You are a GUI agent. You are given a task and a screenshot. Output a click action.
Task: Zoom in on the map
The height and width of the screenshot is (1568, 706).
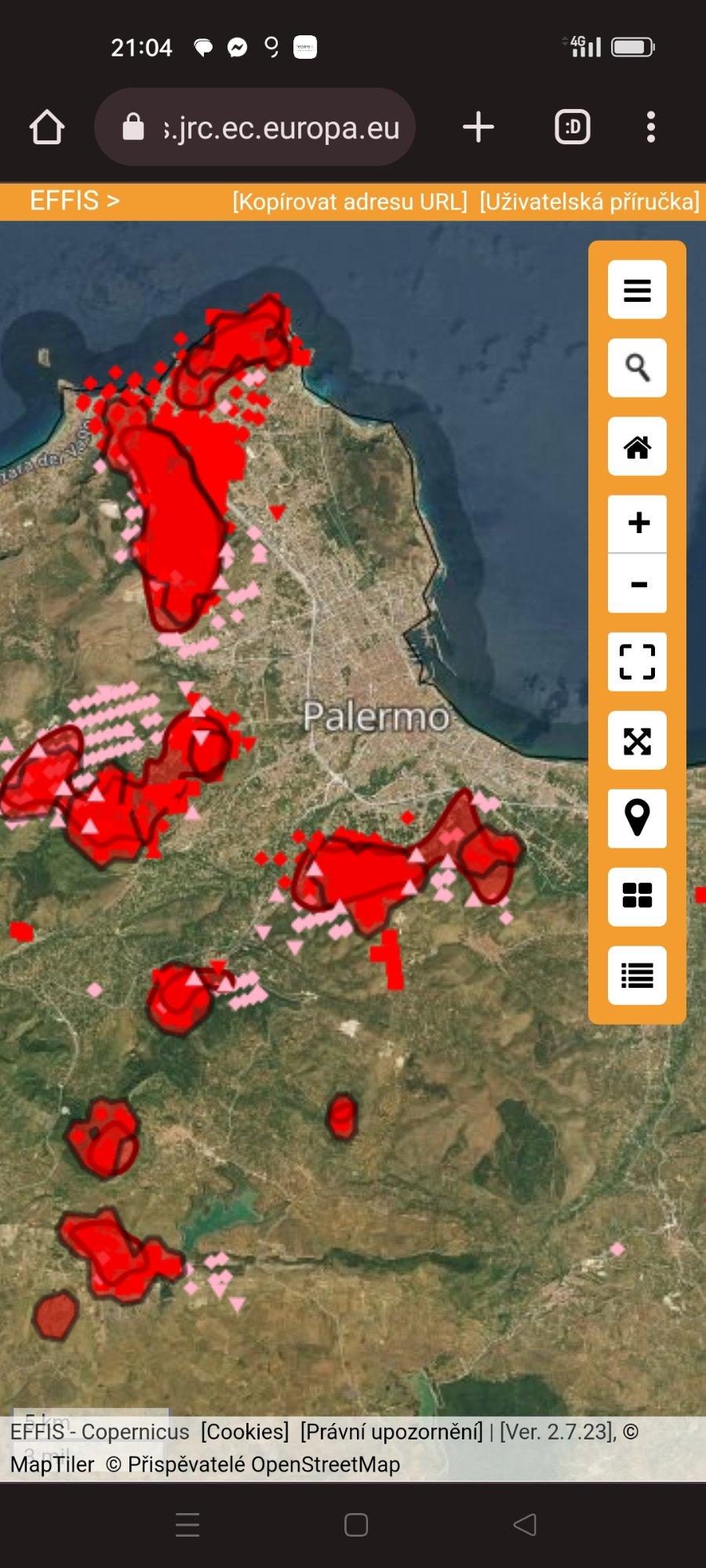637,523
